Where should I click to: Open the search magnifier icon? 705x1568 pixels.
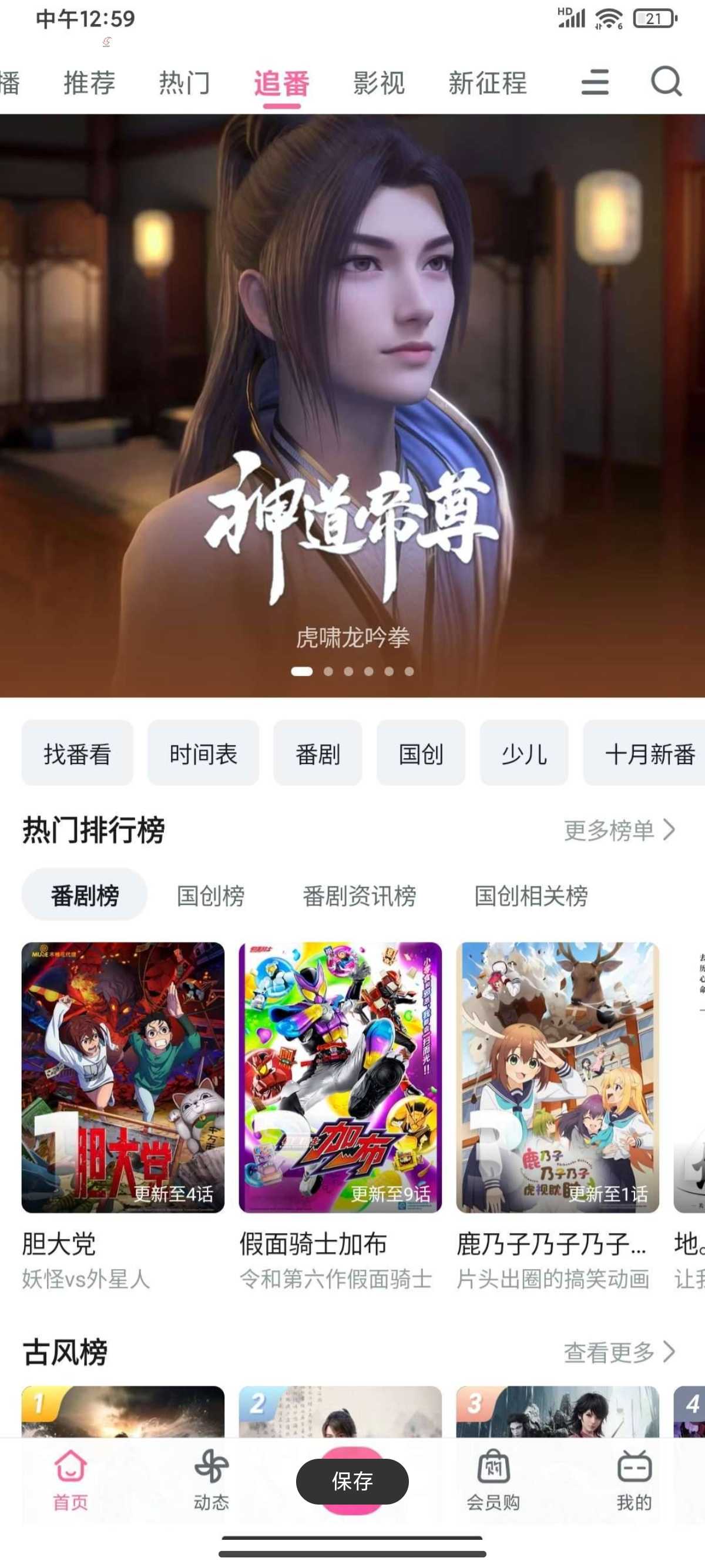pos(666,82)
